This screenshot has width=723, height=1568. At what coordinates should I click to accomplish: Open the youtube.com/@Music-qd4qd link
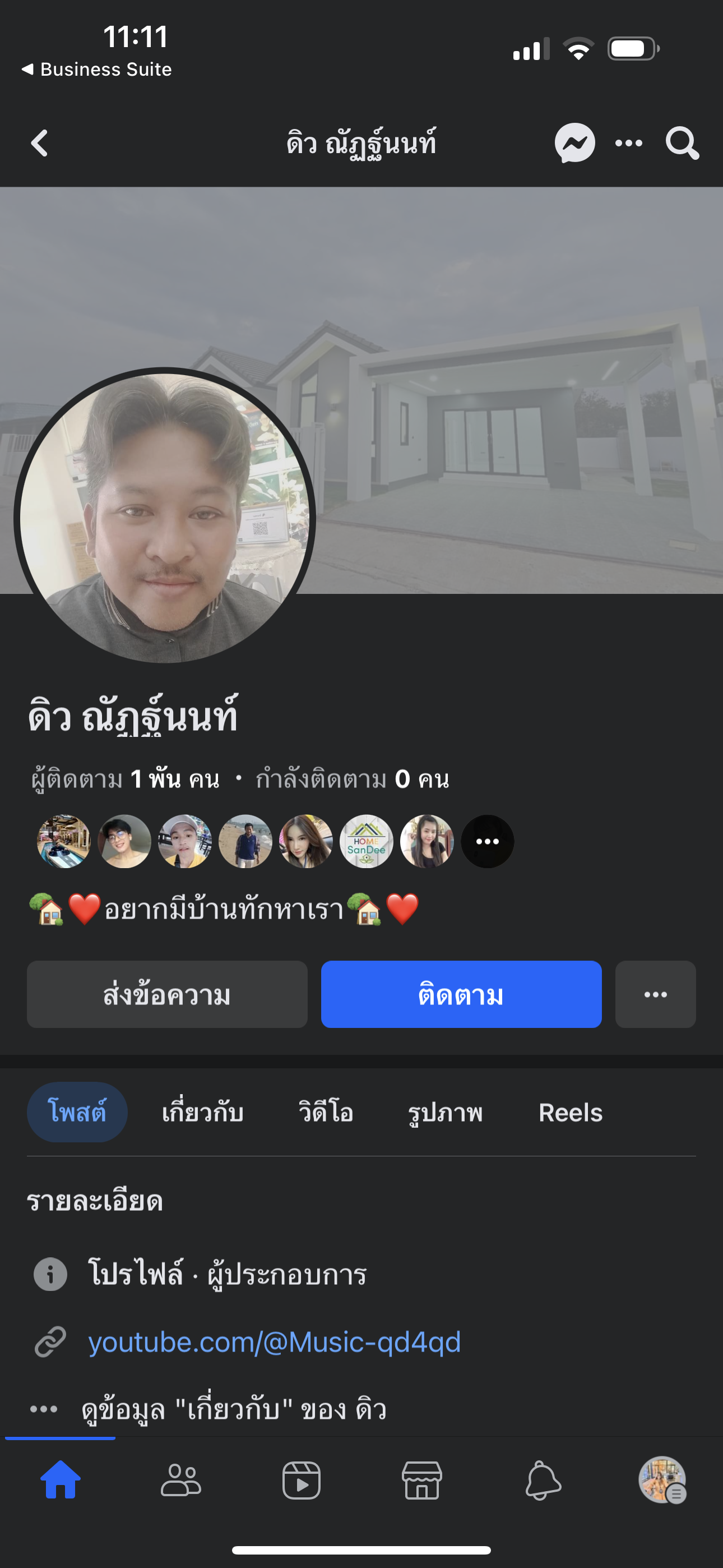[275, 1343]
